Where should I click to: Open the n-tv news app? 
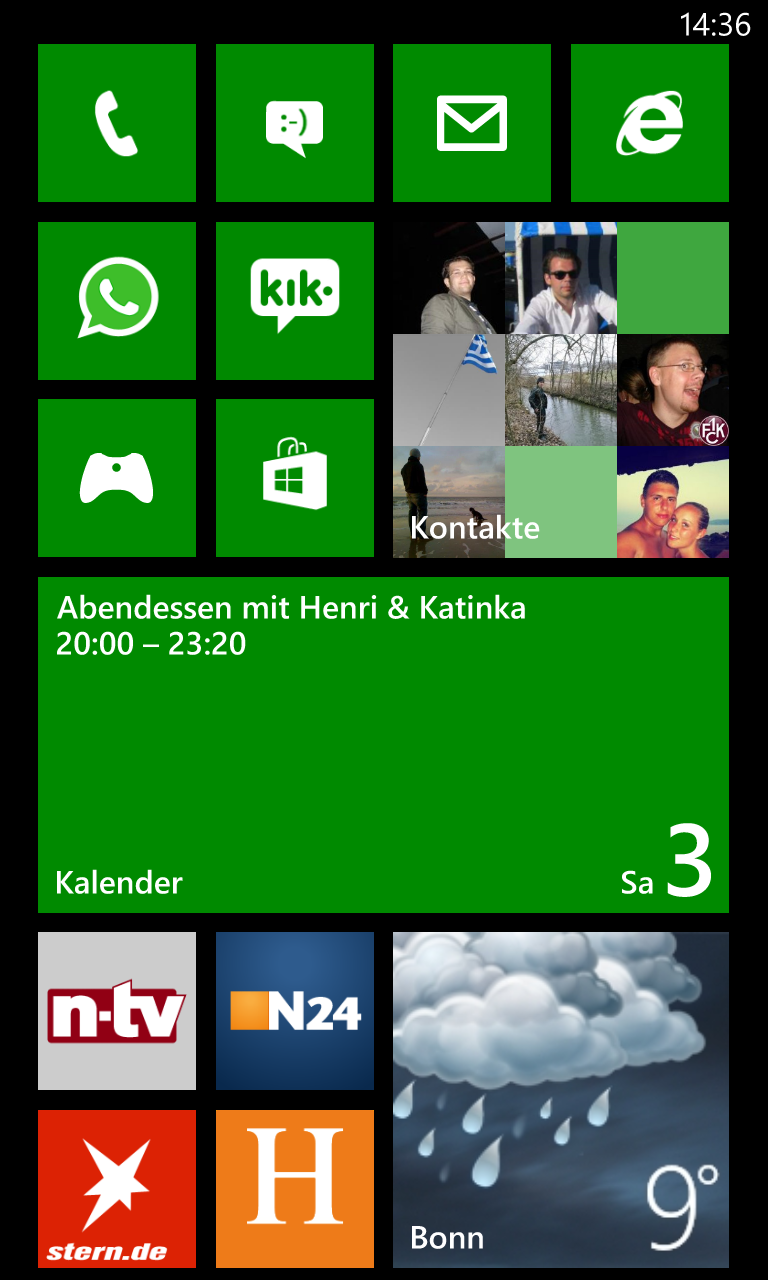(x=117, y=1011)
